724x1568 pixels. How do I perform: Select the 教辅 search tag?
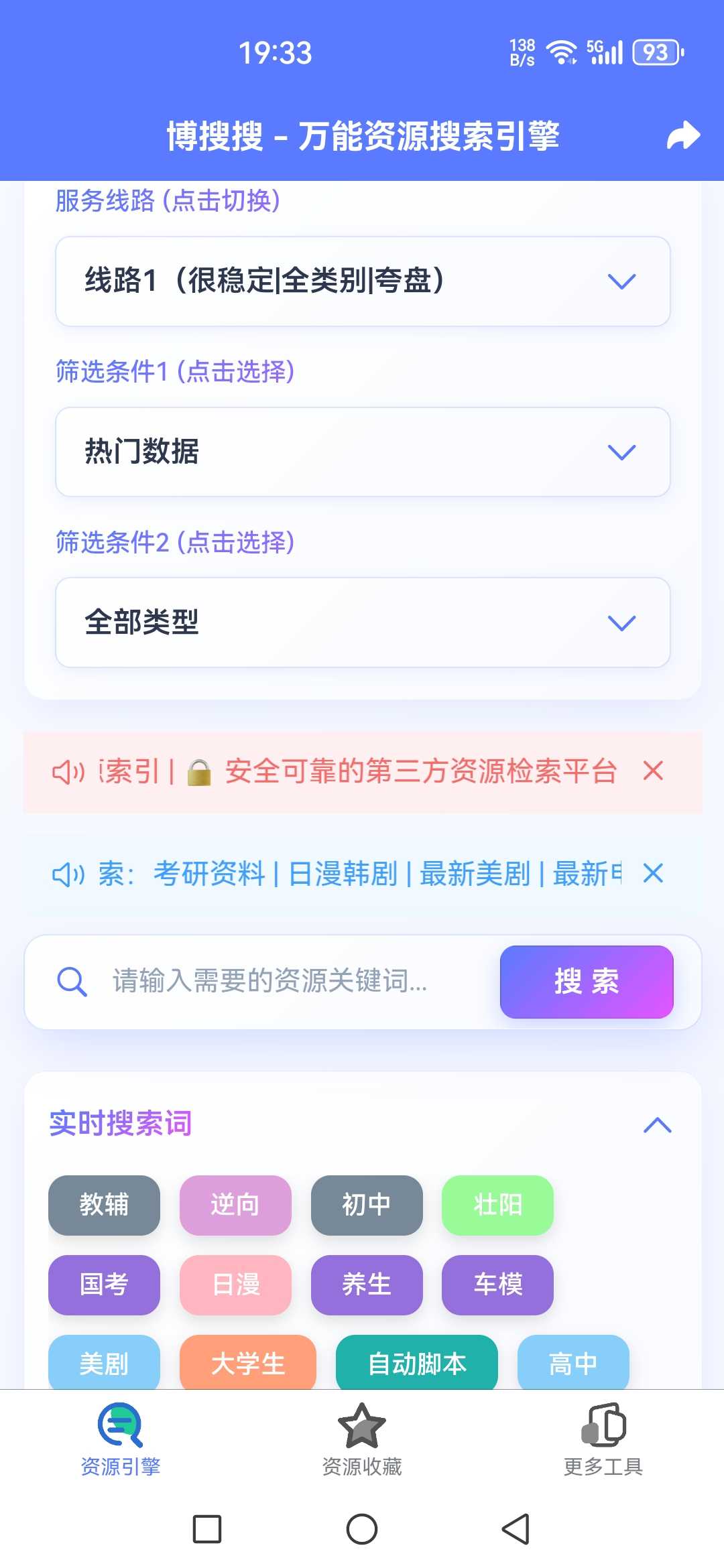pos(104,1205)
